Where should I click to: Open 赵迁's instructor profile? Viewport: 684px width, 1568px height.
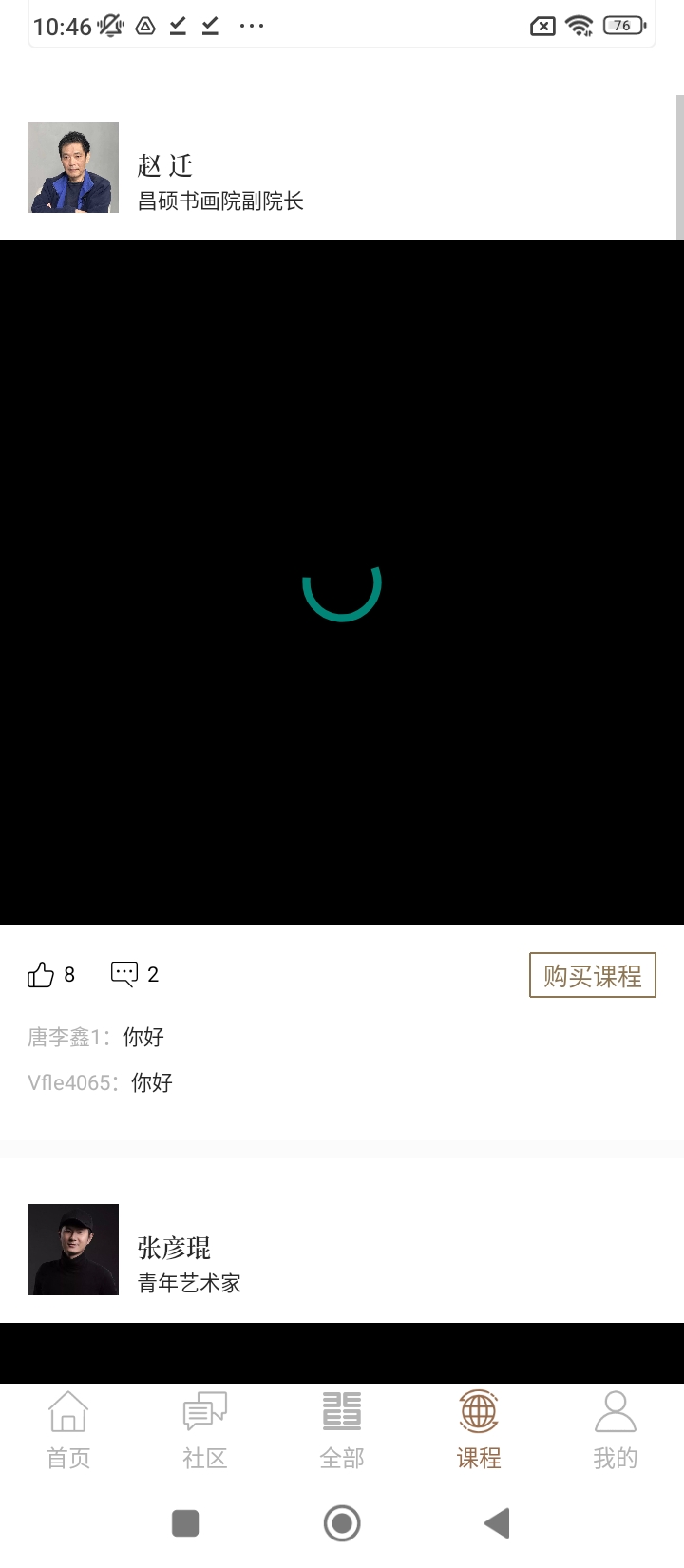pyautogui.click(x=73, y=167)
